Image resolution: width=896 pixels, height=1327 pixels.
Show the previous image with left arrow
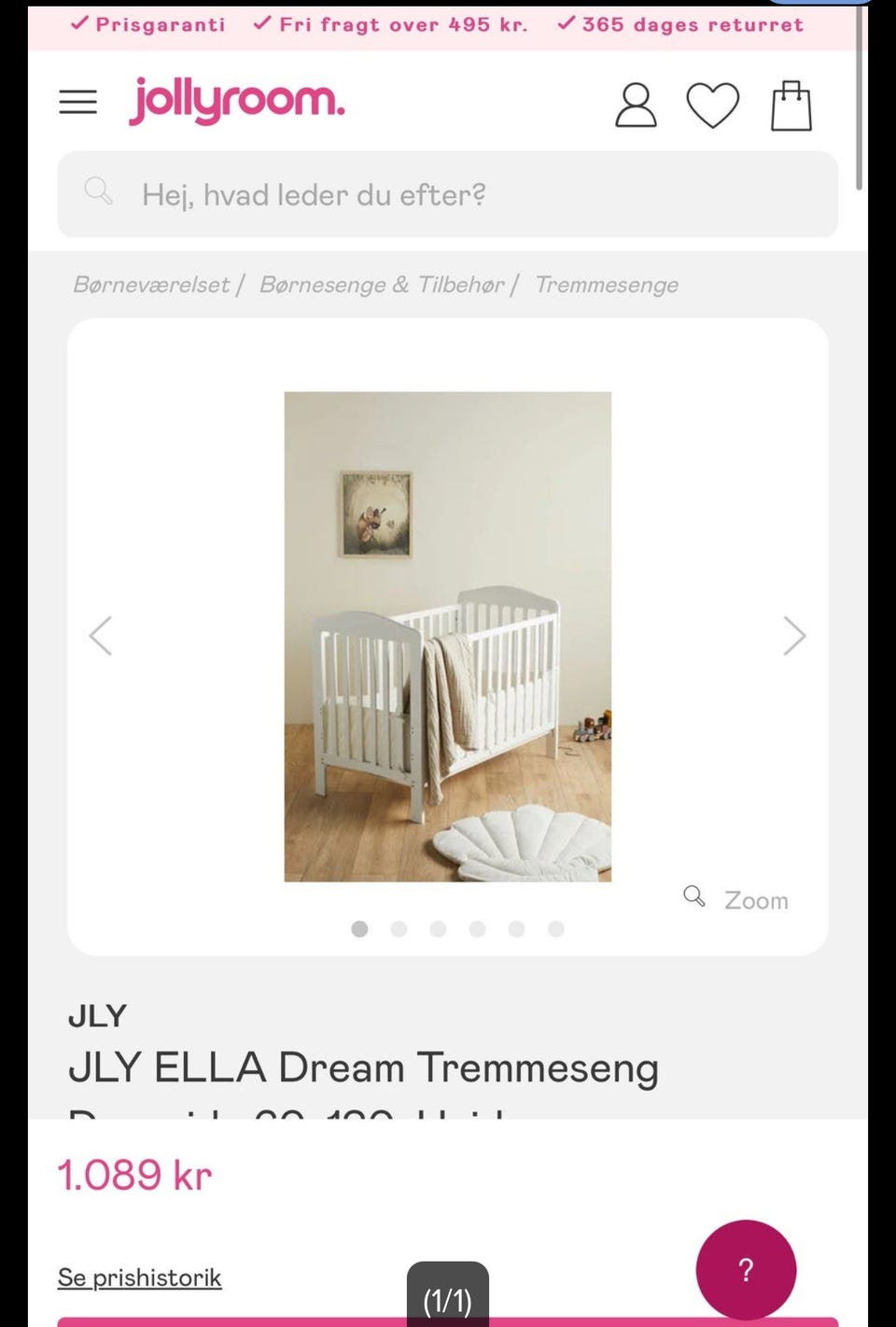(102, 636)
